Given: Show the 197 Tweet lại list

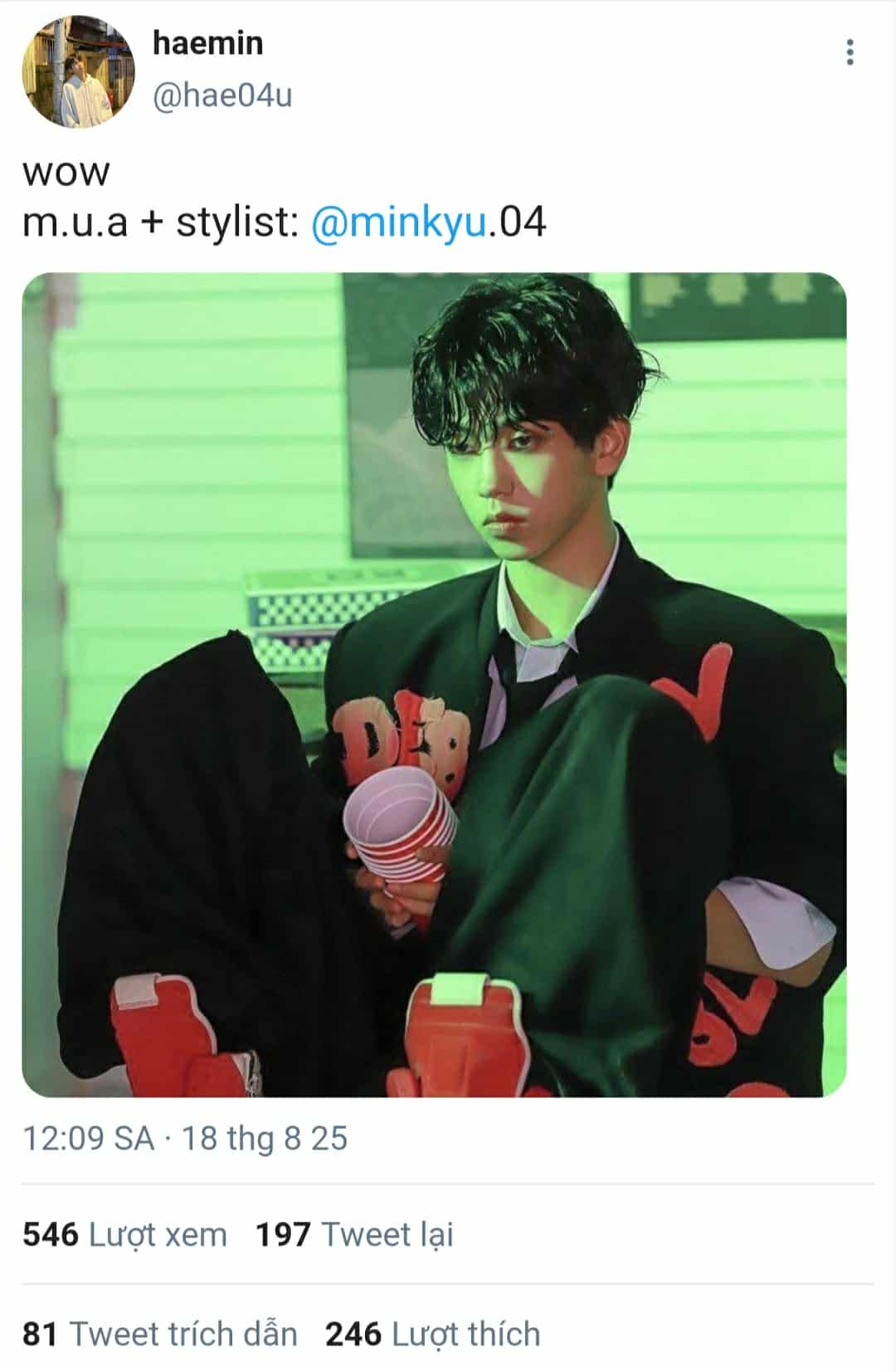Looking at the screenshot, I should coord(354,1234).
